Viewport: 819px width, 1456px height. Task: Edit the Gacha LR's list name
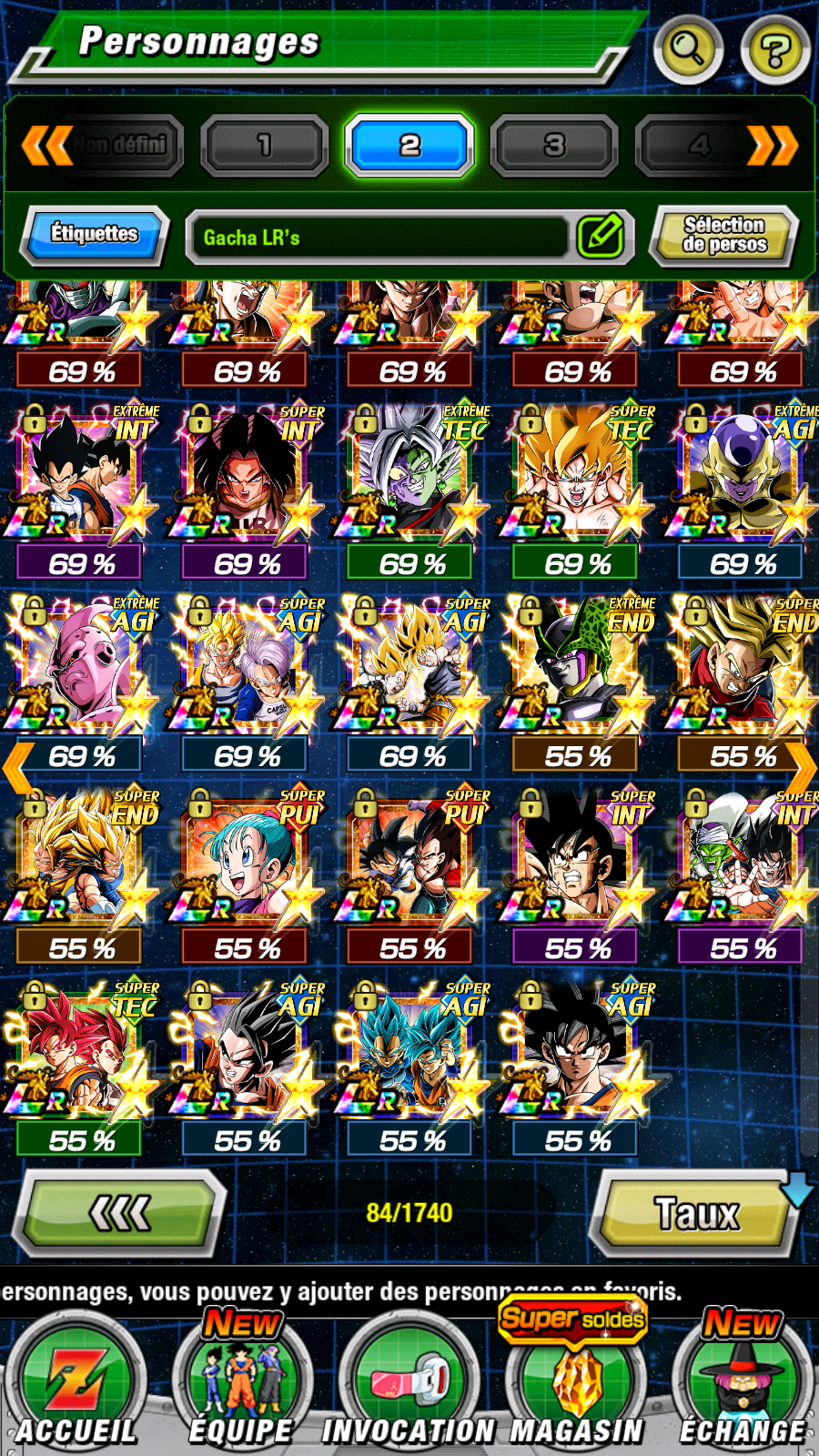[x=601, y=237]
